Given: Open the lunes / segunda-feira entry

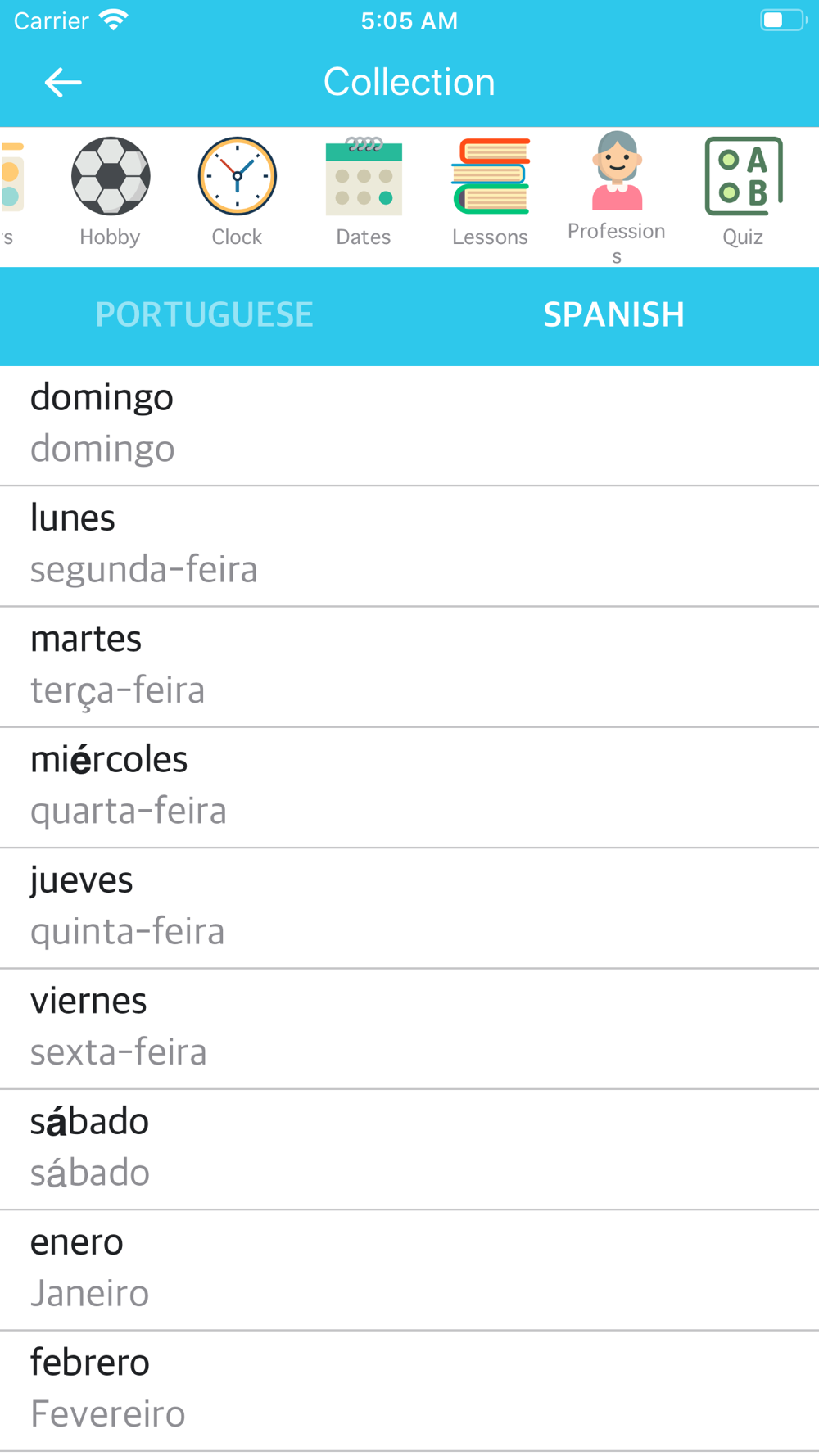Looking at the screenshot, I should click(x=409, y=545).
